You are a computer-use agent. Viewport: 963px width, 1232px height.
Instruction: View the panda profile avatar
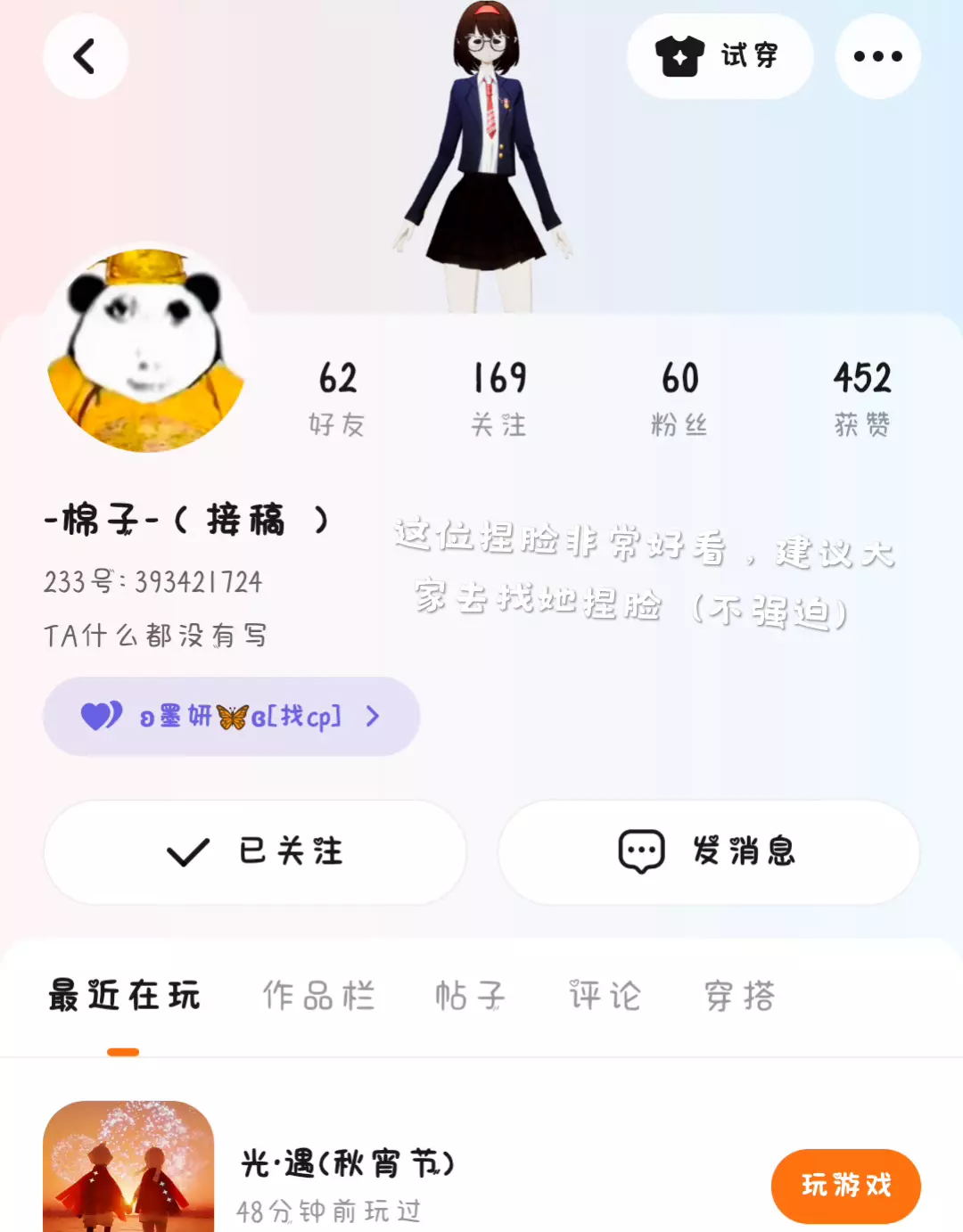[145, 350]
